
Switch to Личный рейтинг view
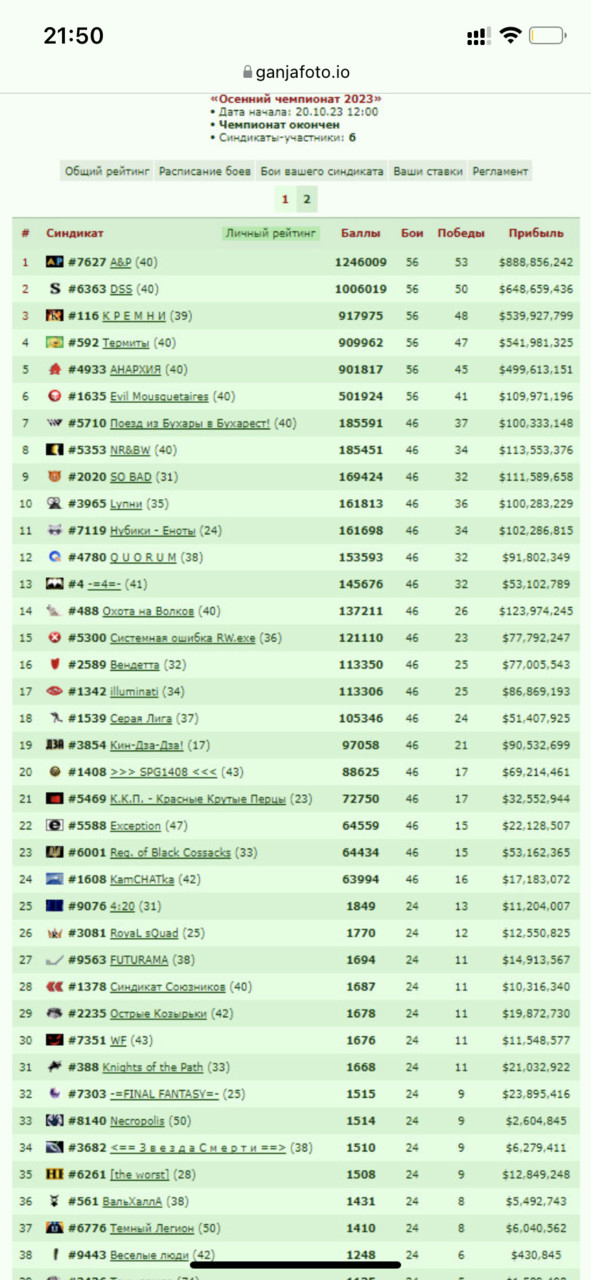coord(271,233)
